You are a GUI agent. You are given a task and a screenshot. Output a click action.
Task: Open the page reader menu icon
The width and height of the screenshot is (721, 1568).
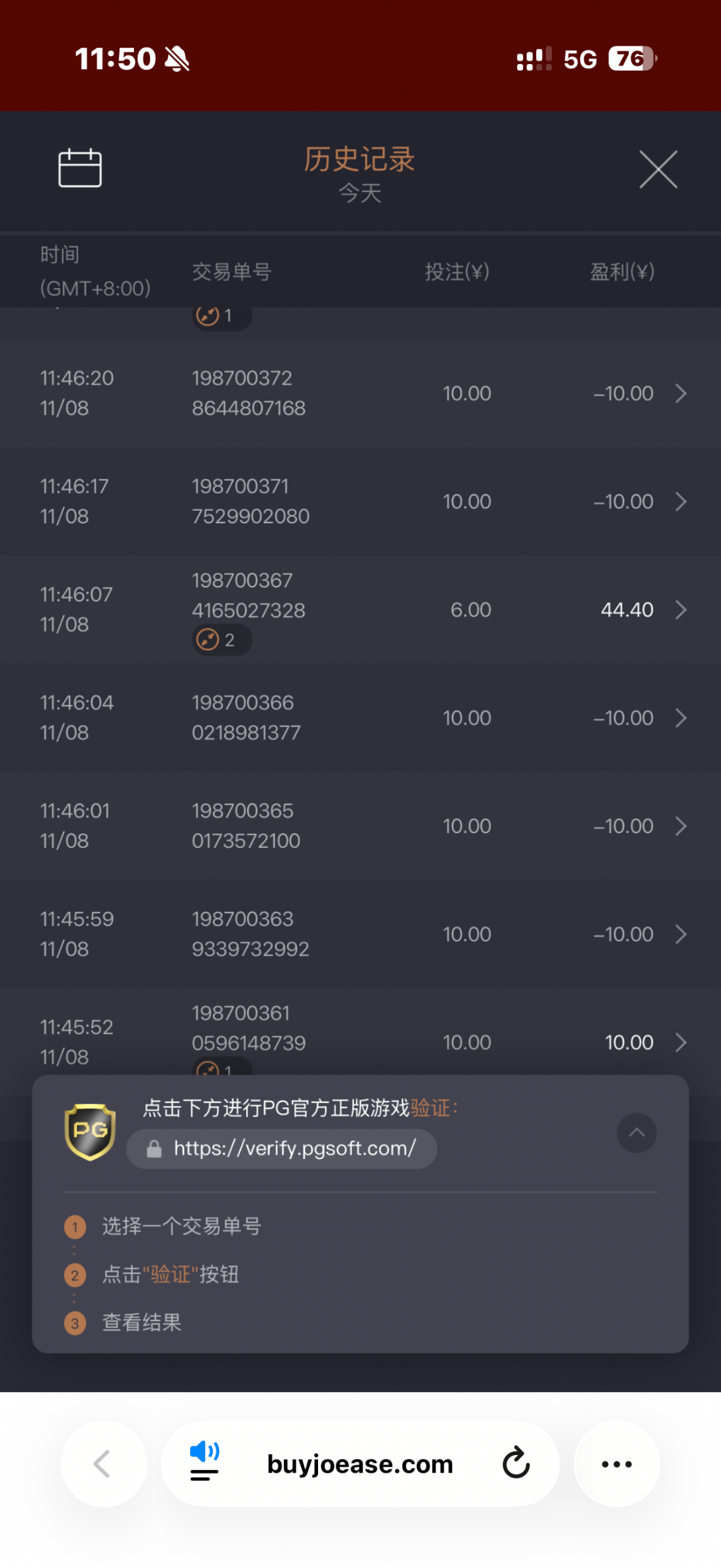(204, 1462)
